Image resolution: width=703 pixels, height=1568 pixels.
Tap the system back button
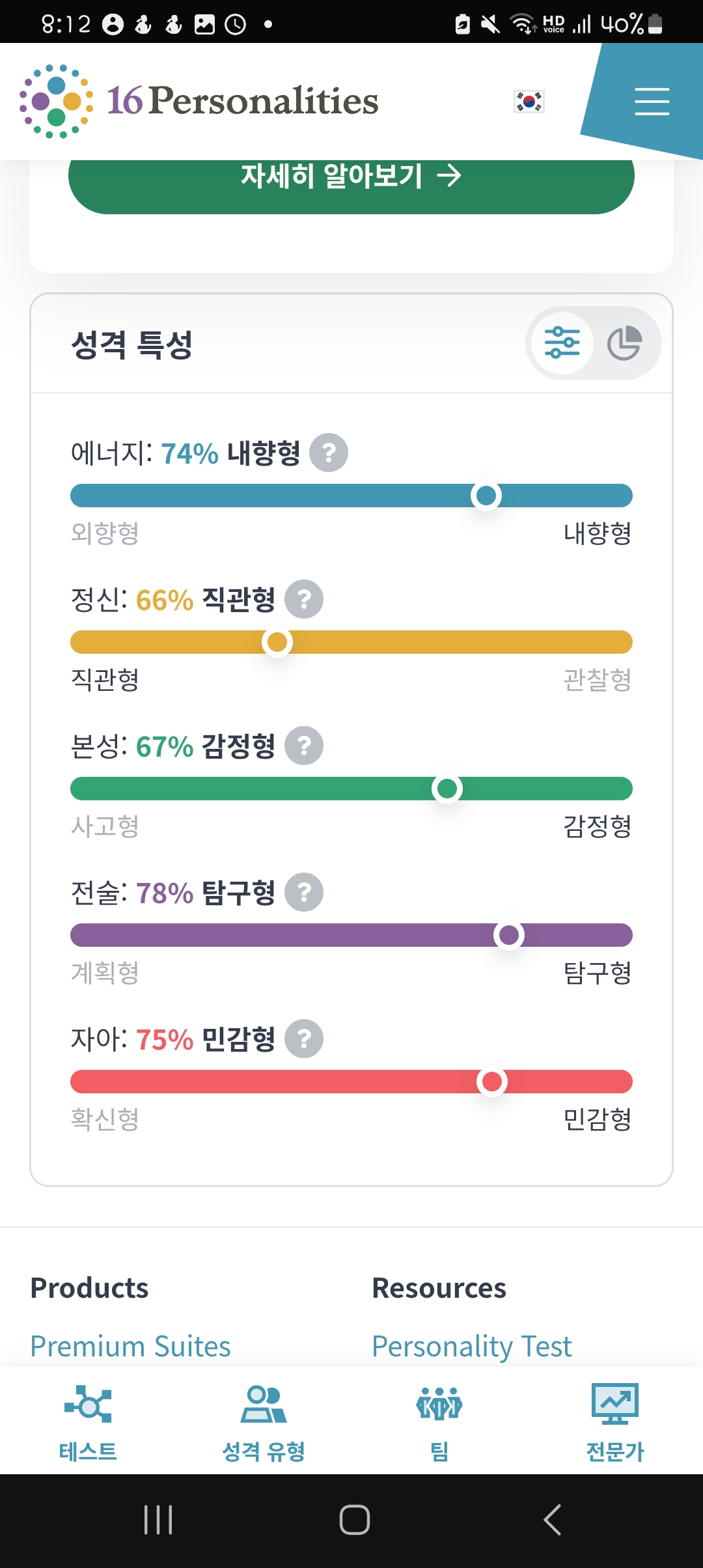coord(552,1520)
